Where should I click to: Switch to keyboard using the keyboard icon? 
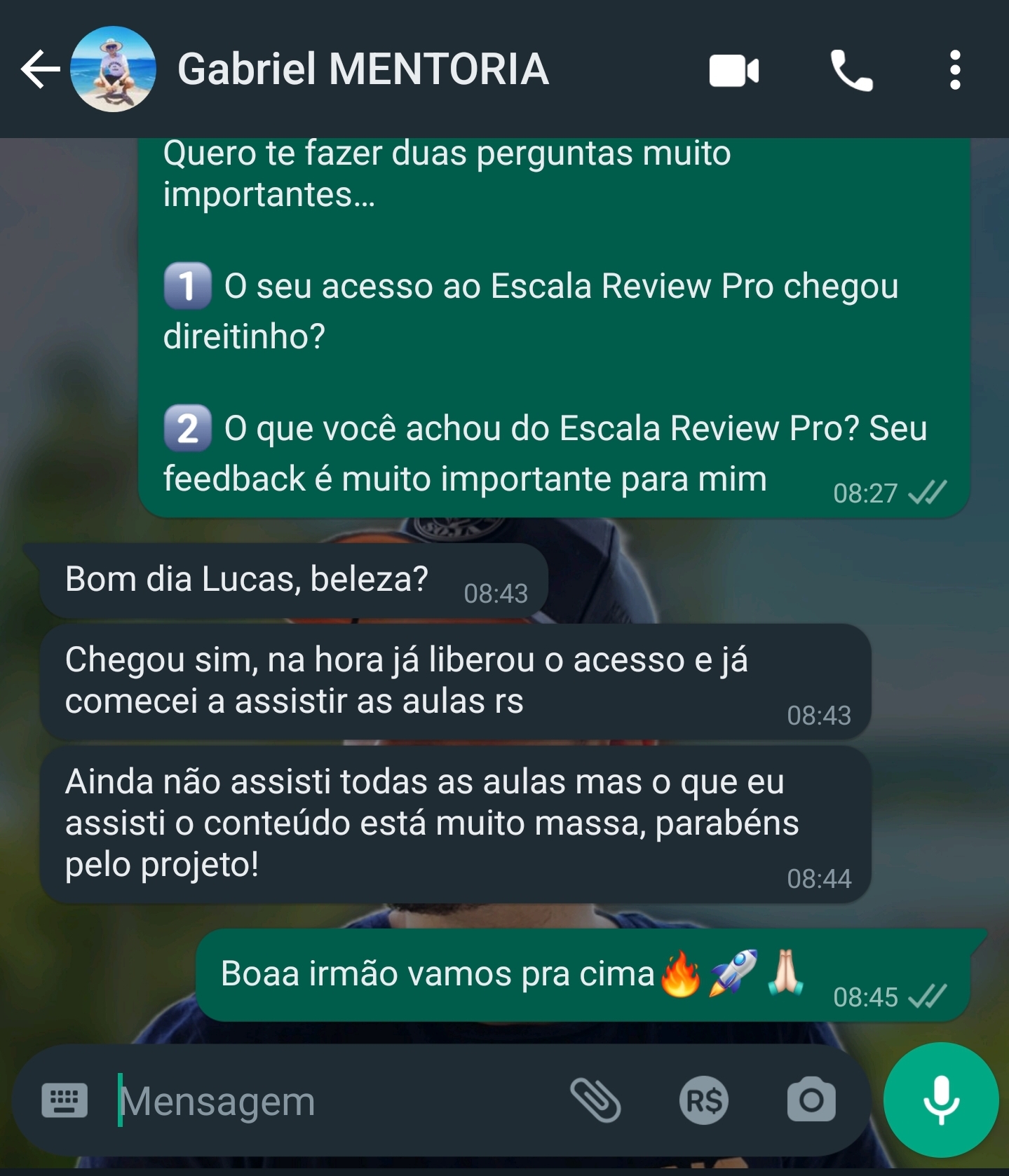(x=65, y=1100)
